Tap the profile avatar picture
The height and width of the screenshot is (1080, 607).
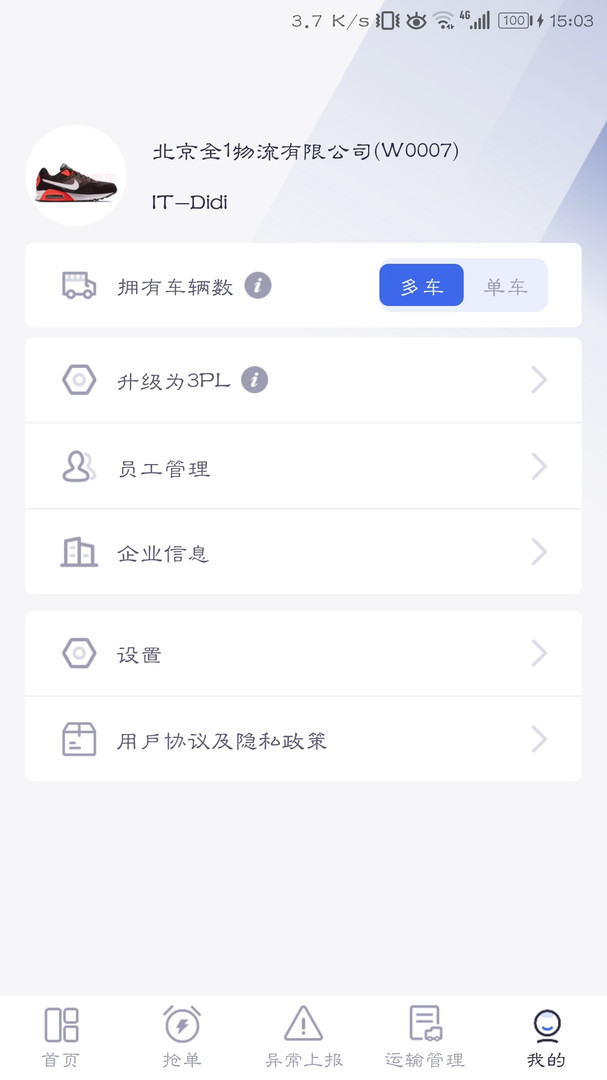pyautogui.click(x=76, y=176)
